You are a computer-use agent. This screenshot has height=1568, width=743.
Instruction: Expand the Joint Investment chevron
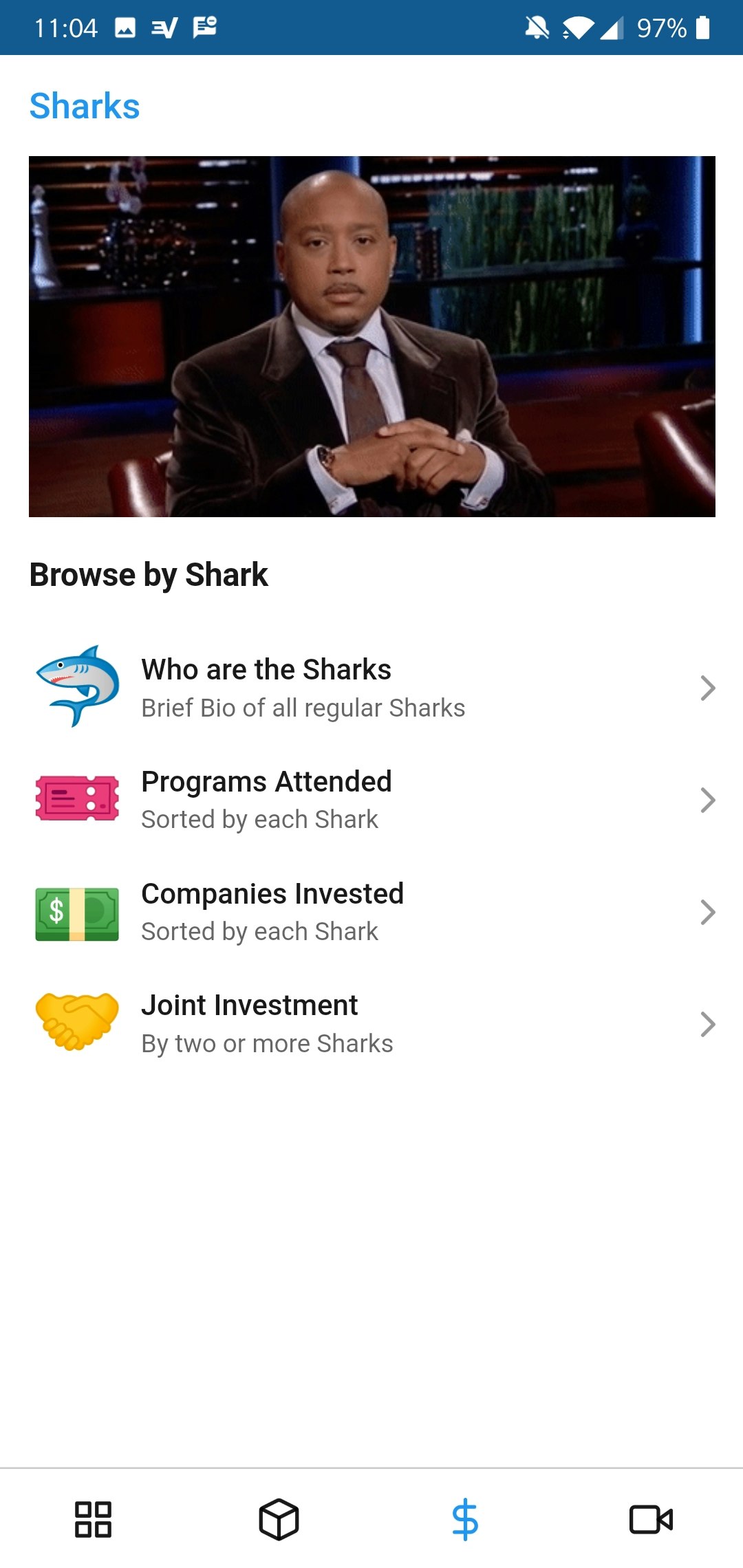(x=708, y=1024)
